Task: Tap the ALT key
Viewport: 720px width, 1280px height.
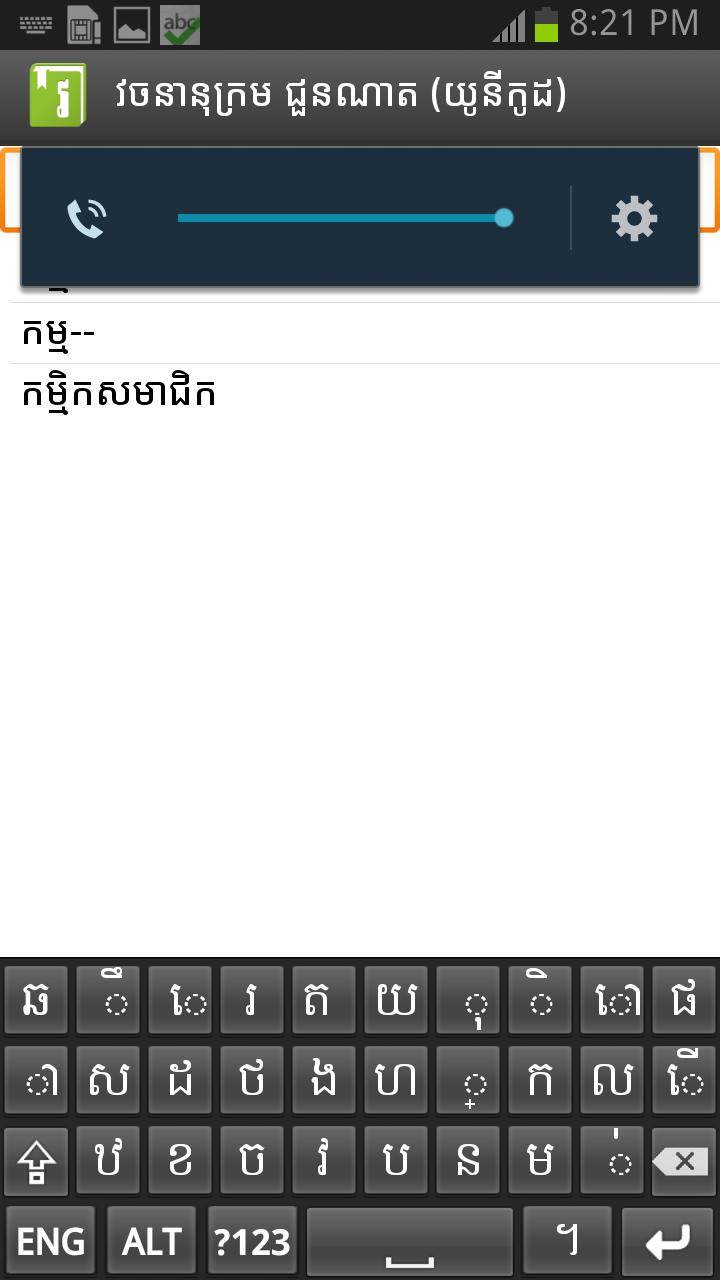Action: coord(152,1242)
